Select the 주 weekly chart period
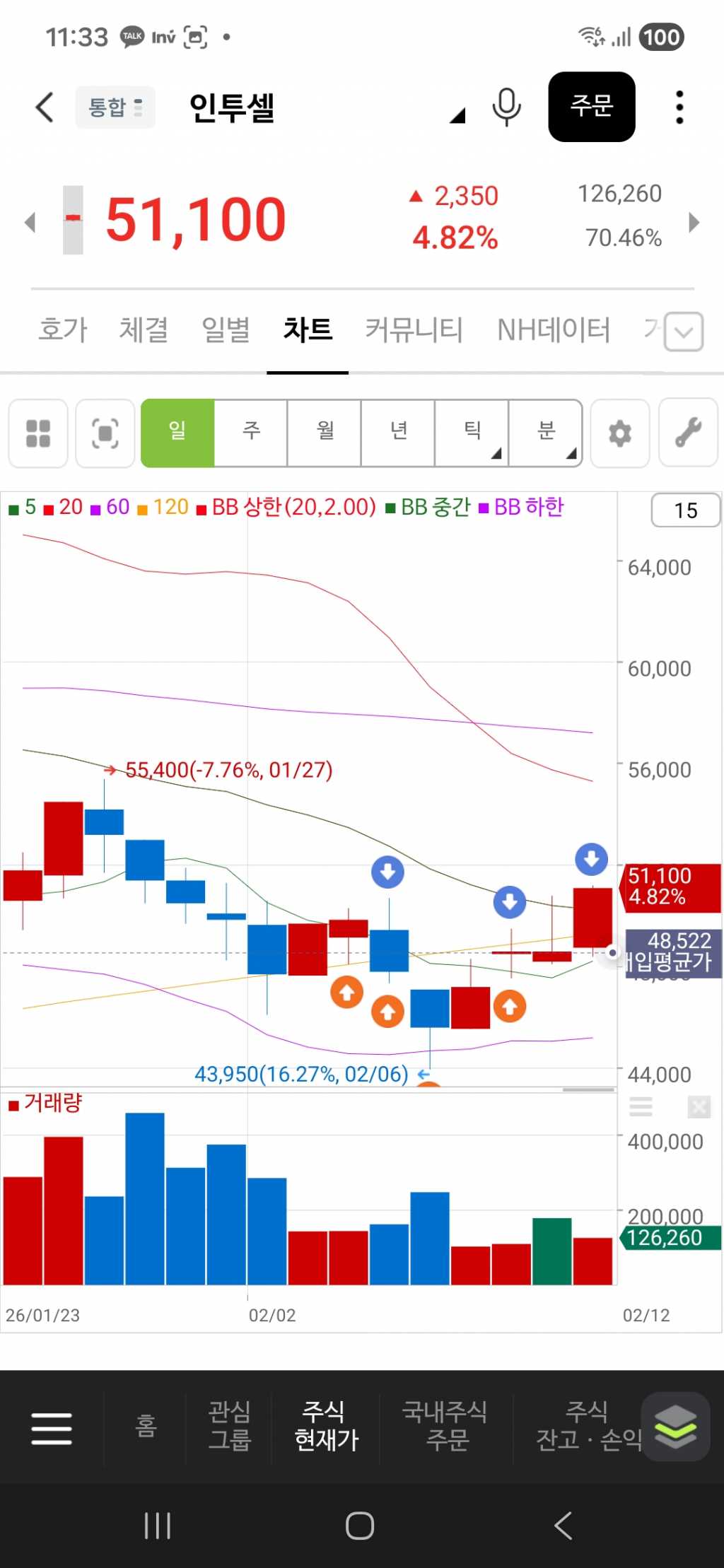Viewport: 724px width, 1568px height. [x=251, y=433]
